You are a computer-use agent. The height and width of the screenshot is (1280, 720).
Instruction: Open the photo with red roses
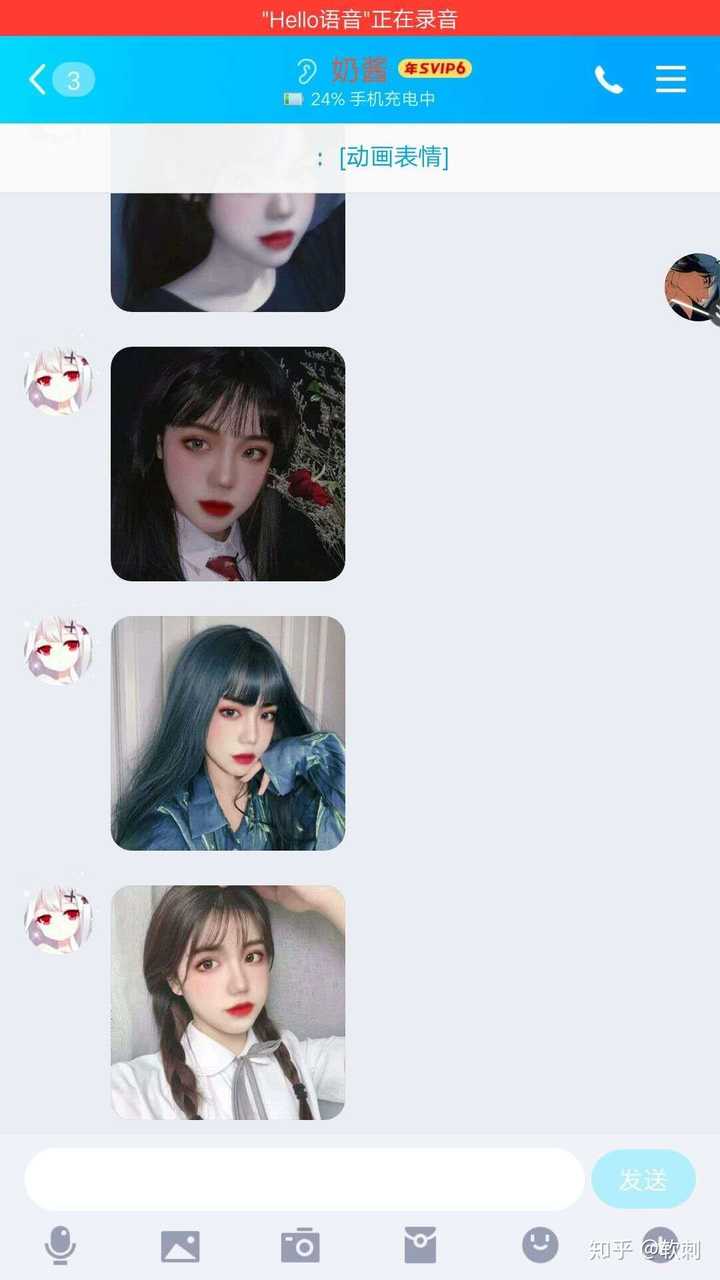tap(228, 464)
